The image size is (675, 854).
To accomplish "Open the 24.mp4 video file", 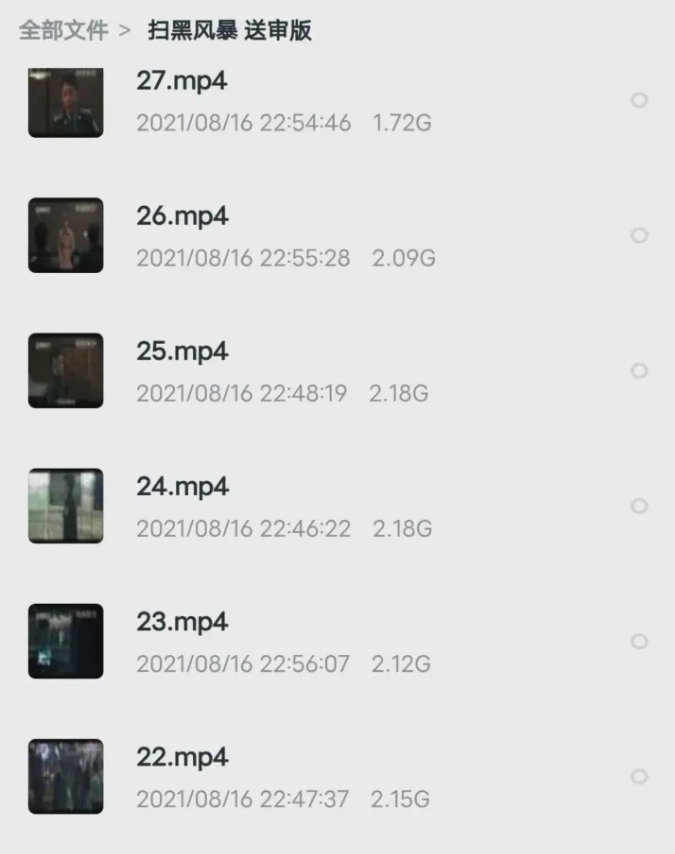I will (x=182, y=487).
